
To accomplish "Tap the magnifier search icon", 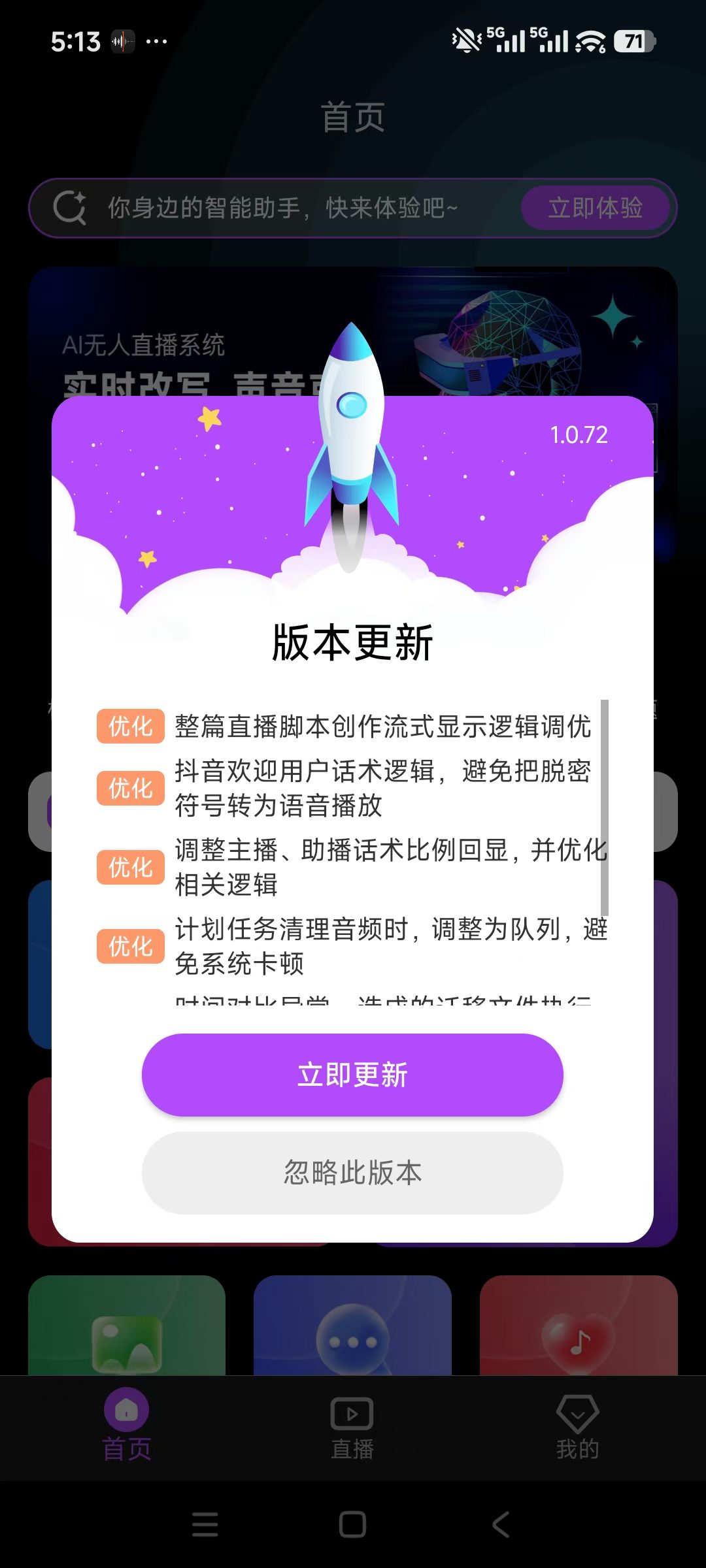I will click(x=72, y=208).
